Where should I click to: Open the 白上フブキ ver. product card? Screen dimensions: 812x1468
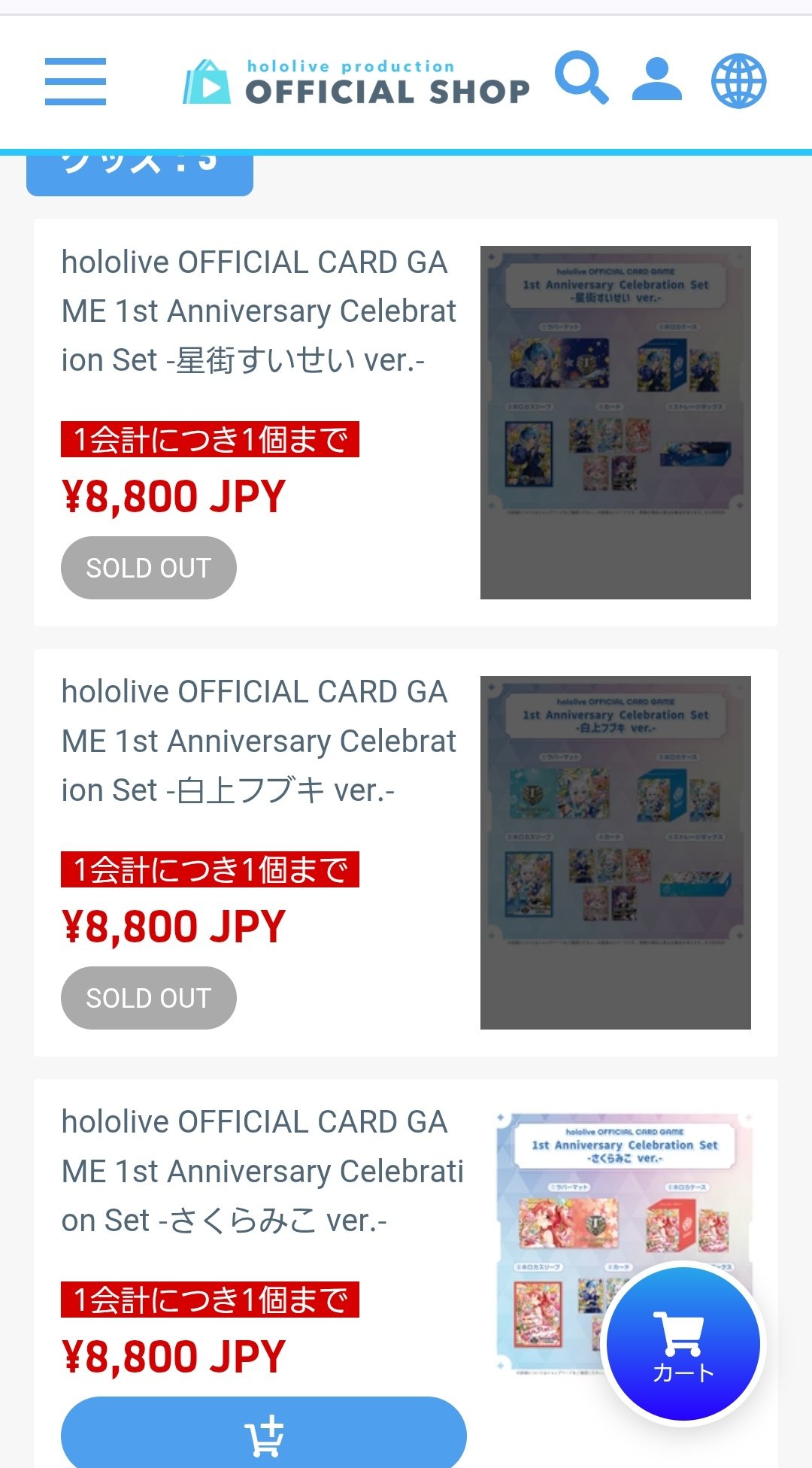tap(406, 853)
